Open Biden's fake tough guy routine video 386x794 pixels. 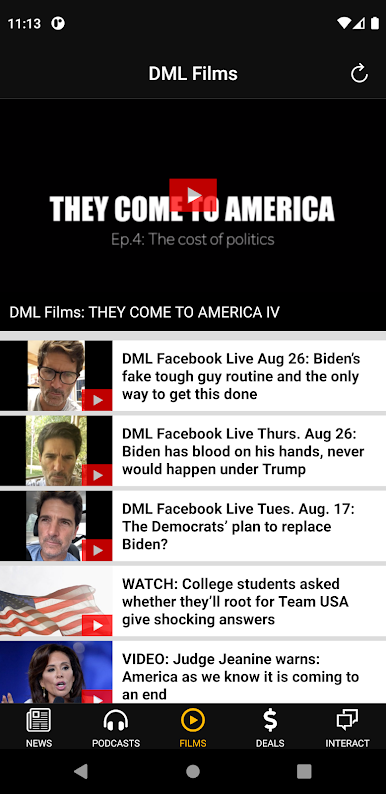click(193, 376)
